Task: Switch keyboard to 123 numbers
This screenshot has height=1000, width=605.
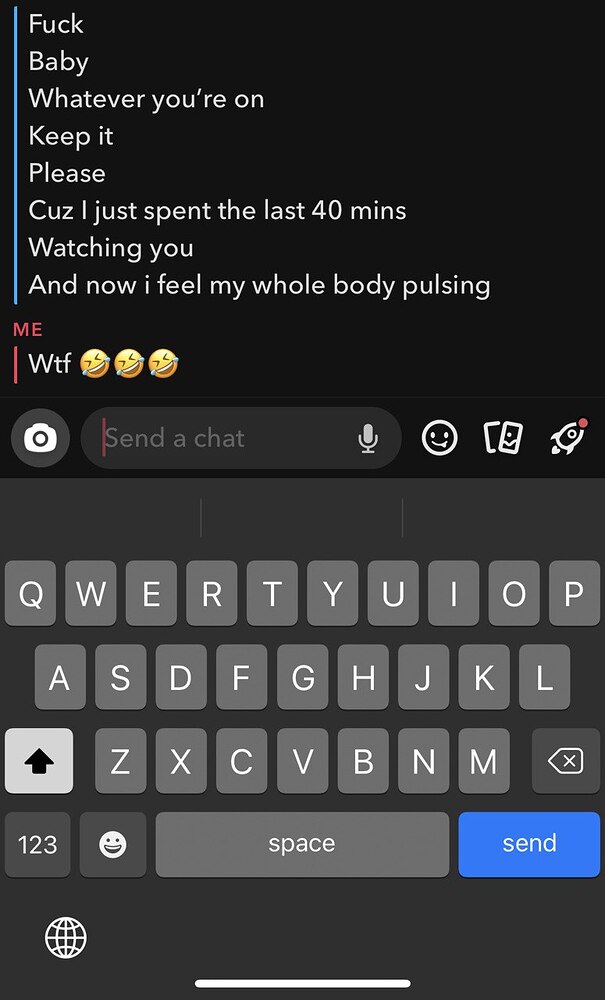Action: click(x=38, y=844)
